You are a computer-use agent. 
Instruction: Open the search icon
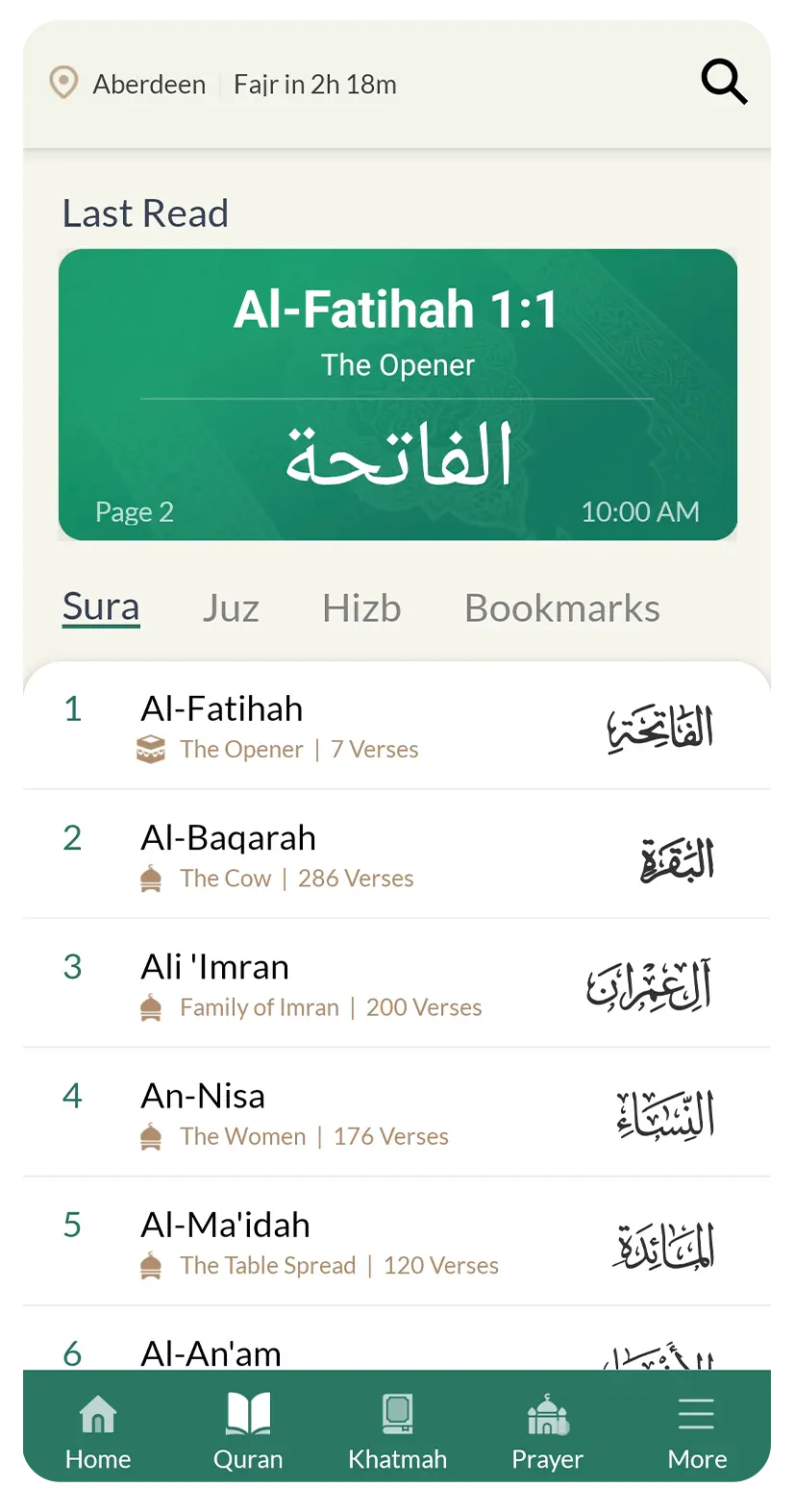pos(724,82)
